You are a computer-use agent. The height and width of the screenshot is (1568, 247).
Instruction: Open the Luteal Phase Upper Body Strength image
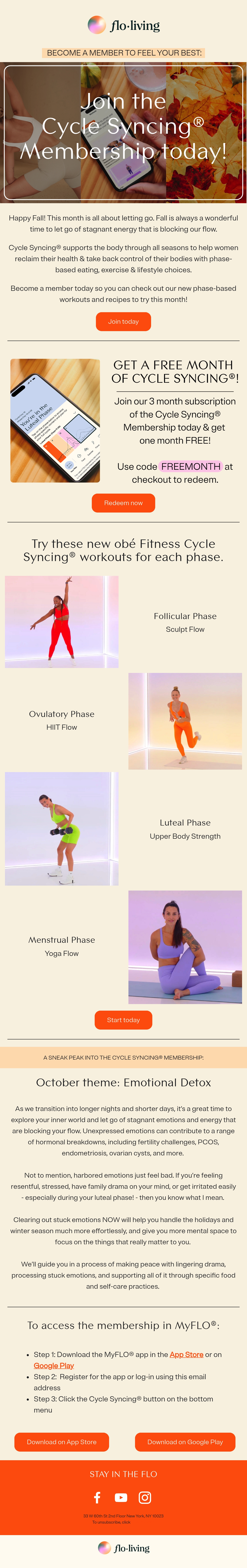[x=62, y=828]
